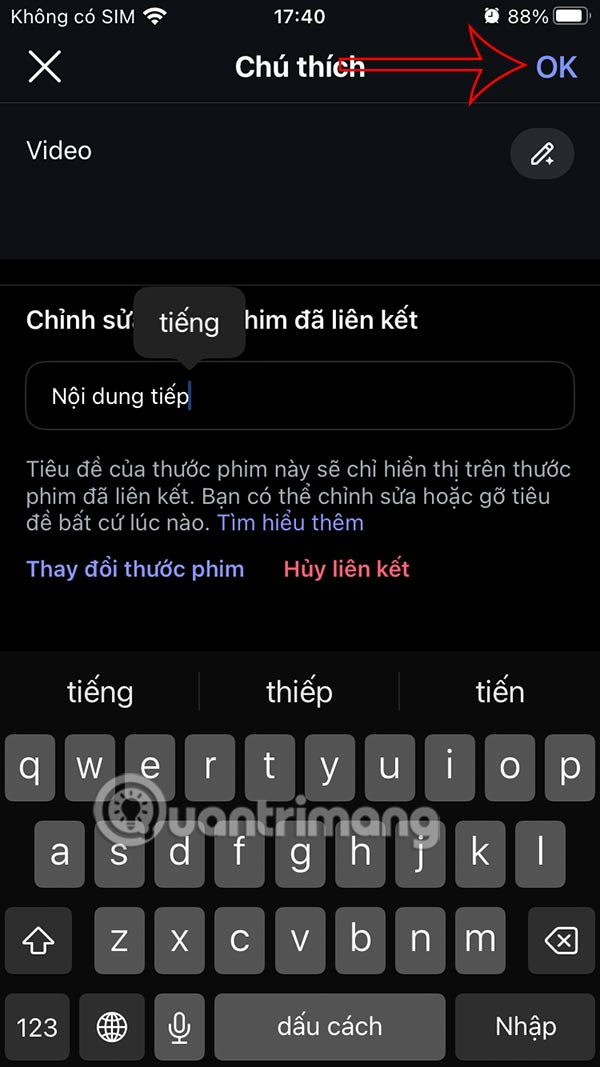
Task: Tap the Nhập return key
Action: [525, 1026]
